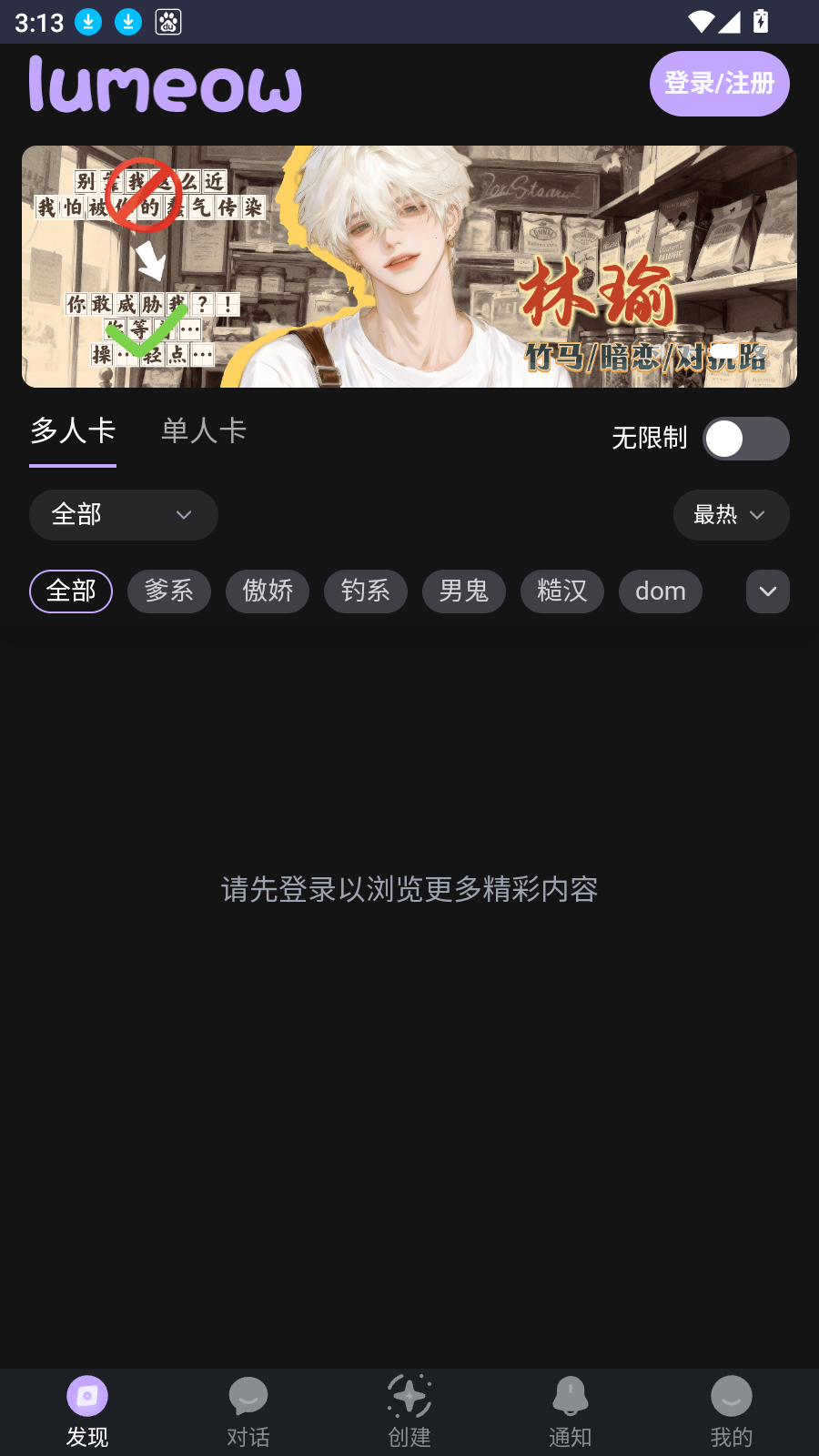Tap the 登录/注册 login button
The width and height of the screenshot is (819, 1456).
(719, 84)
